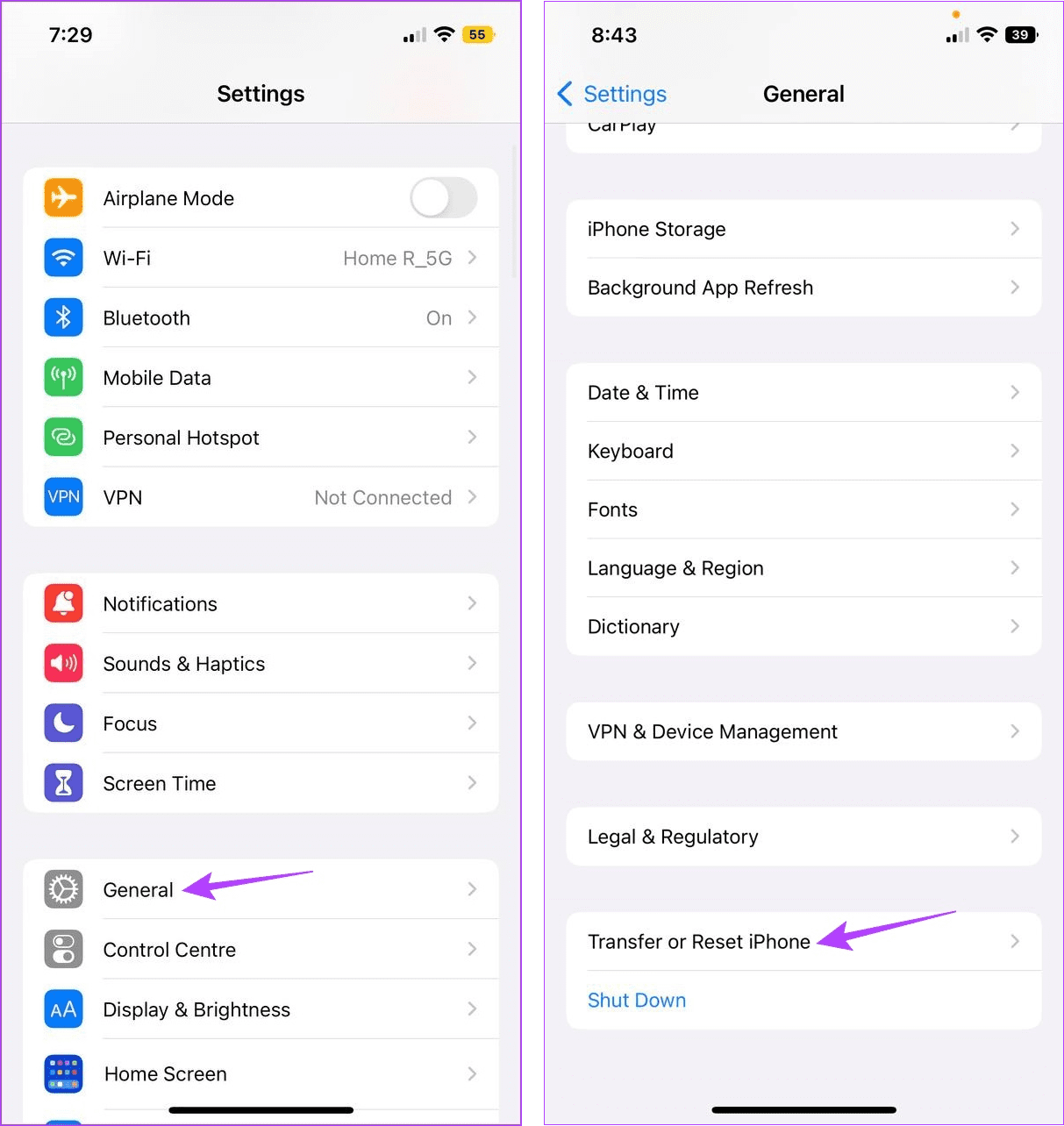
Task: Open Background App Refresh
Action: click(803, 288)
